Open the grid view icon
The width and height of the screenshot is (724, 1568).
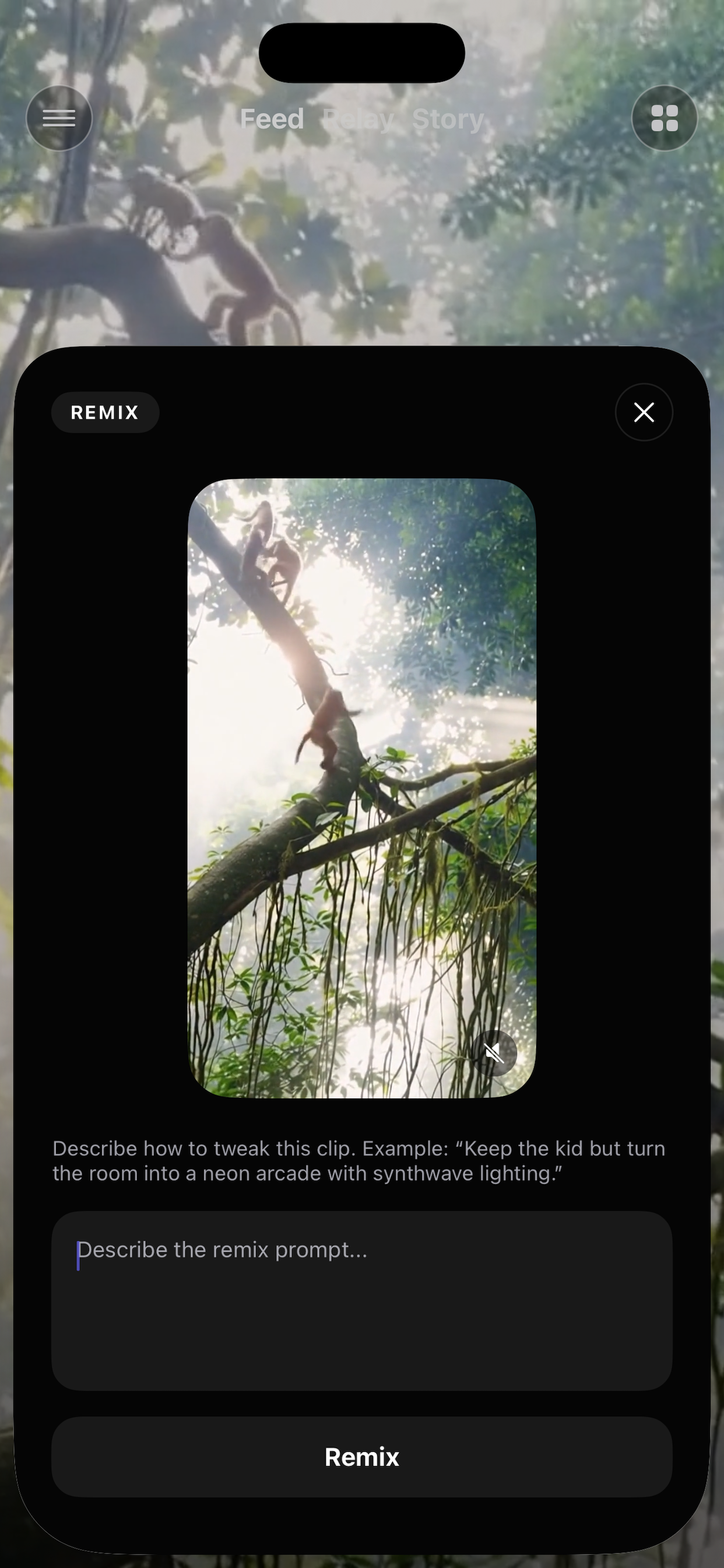(664, 118)
